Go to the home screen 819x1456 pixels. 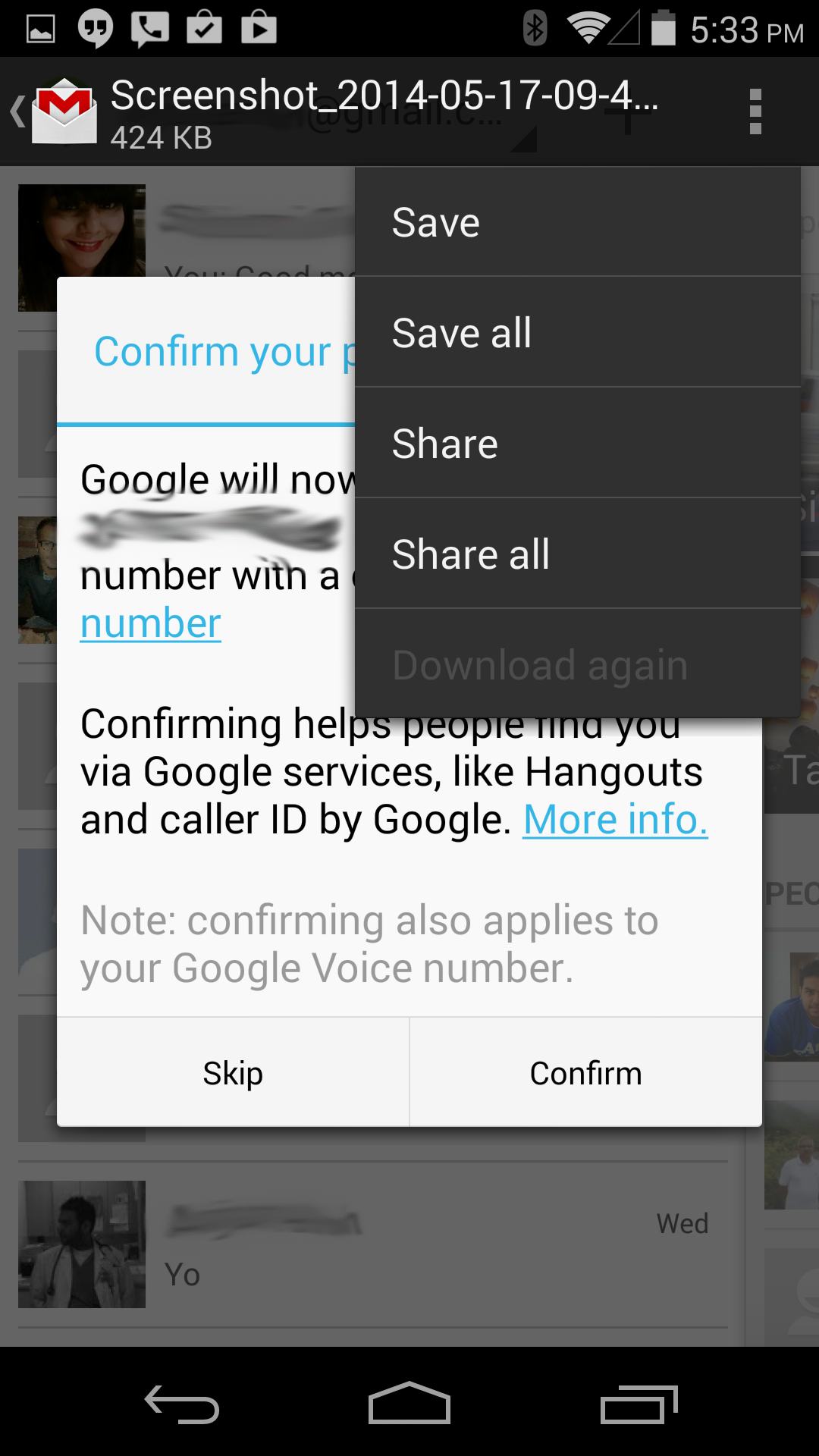coord(409,1404)
